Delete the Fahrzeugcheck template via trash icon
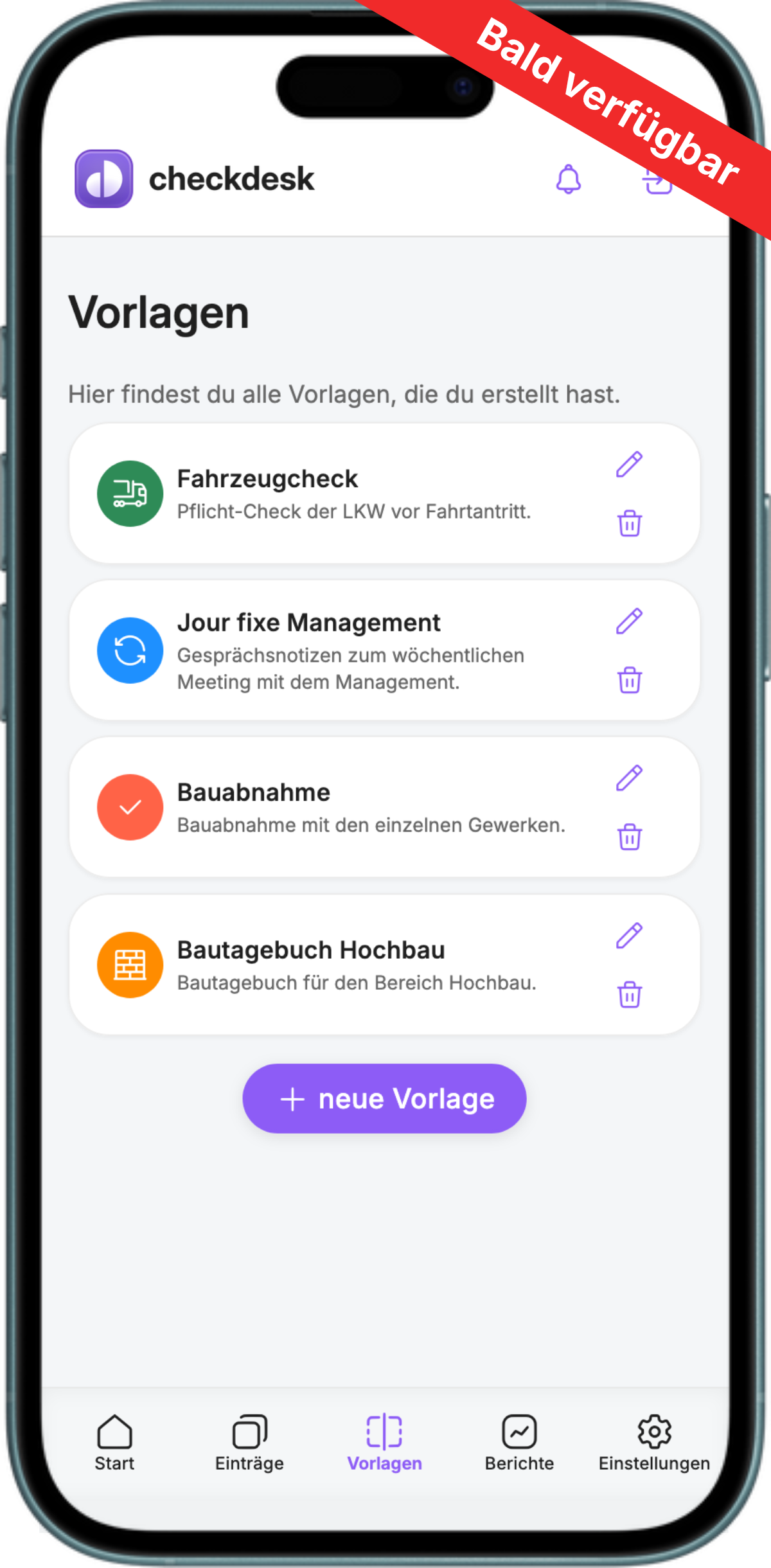The image size is (771, 1568). point(629,524)
